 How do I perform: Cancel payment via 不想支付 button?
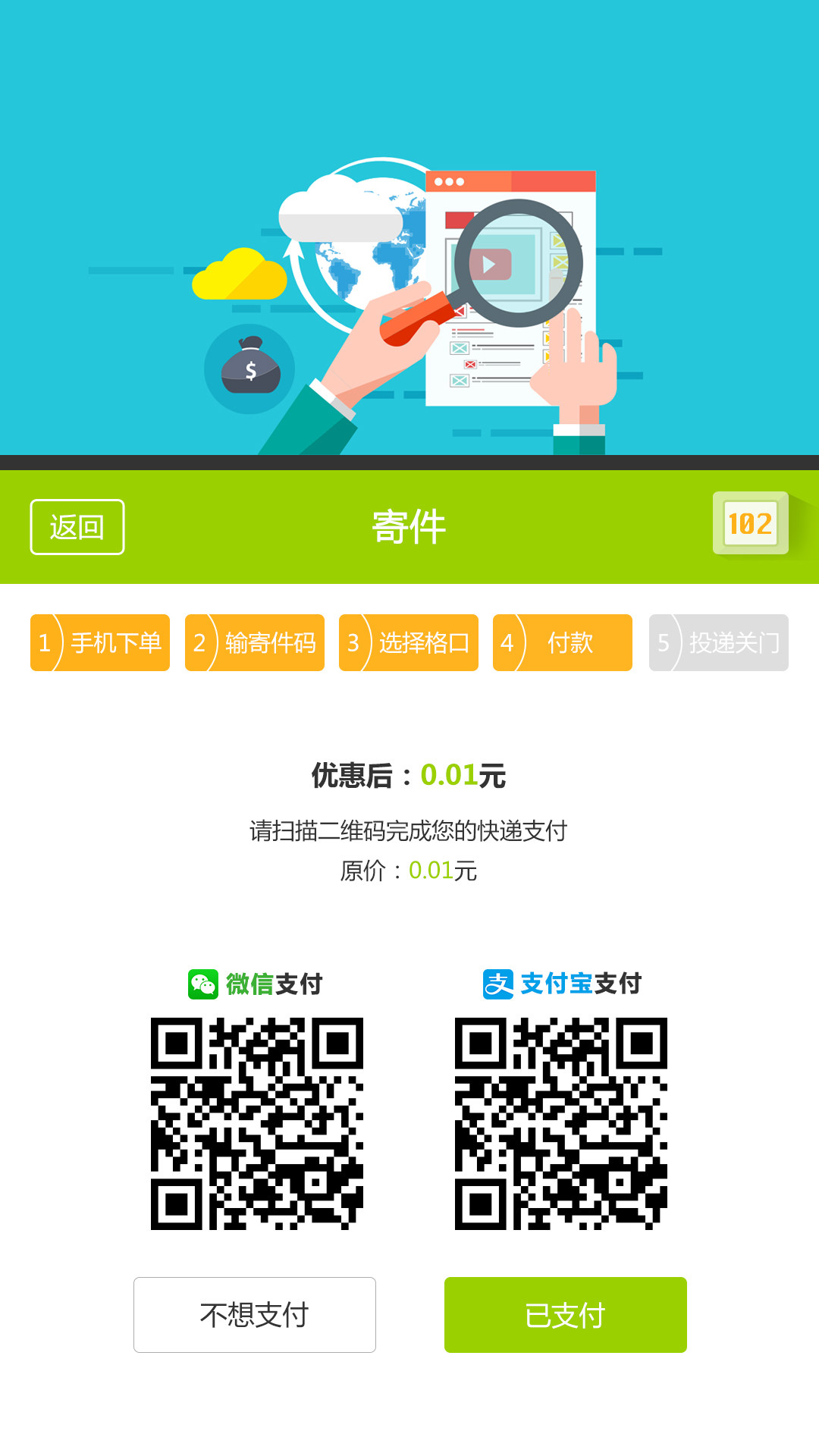tap(255, 1315)
